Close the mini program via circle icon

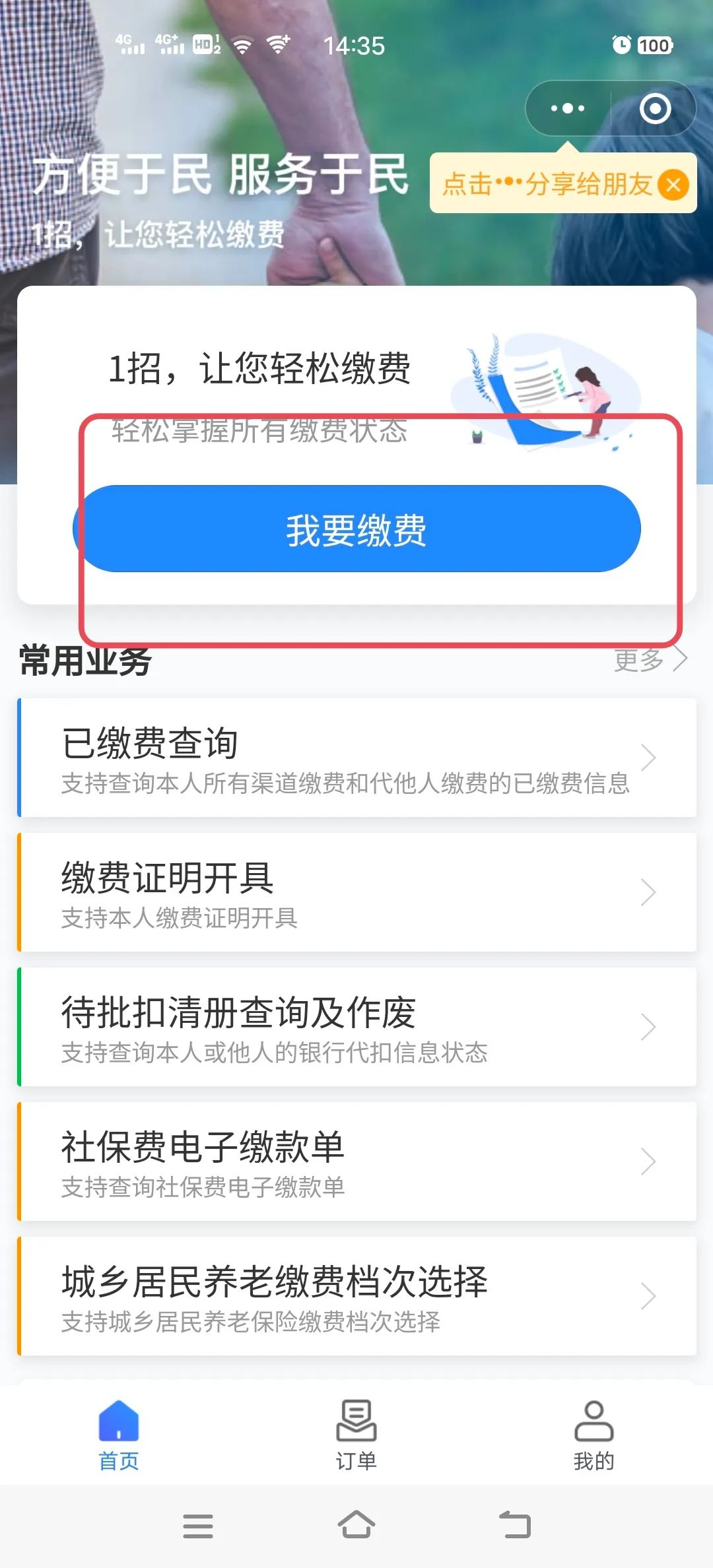[655, 108]
